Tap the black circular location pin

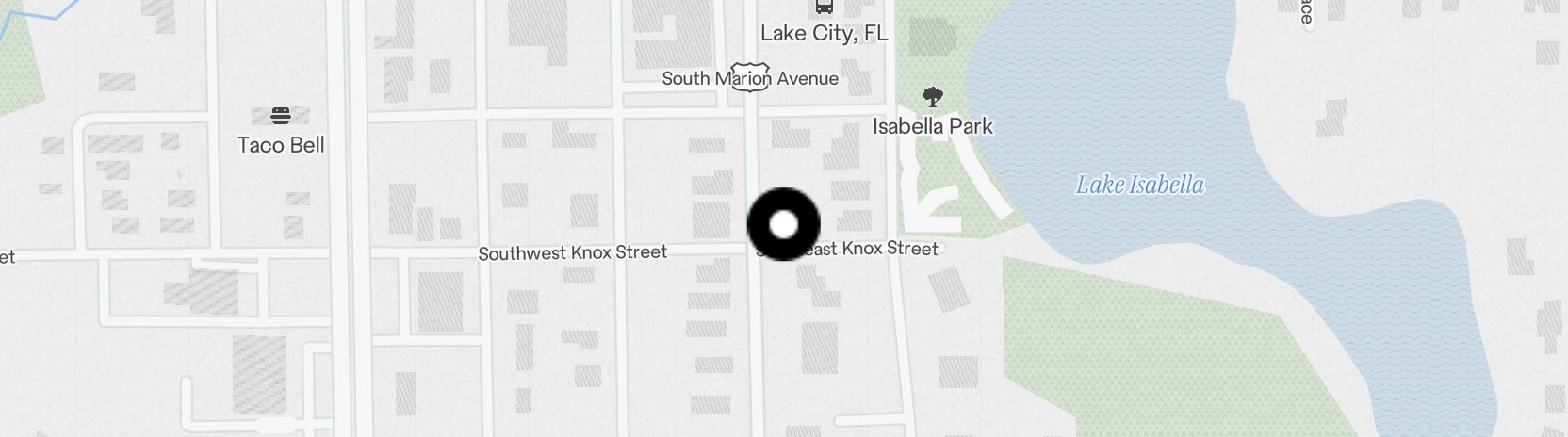click(x=784, y=224)
